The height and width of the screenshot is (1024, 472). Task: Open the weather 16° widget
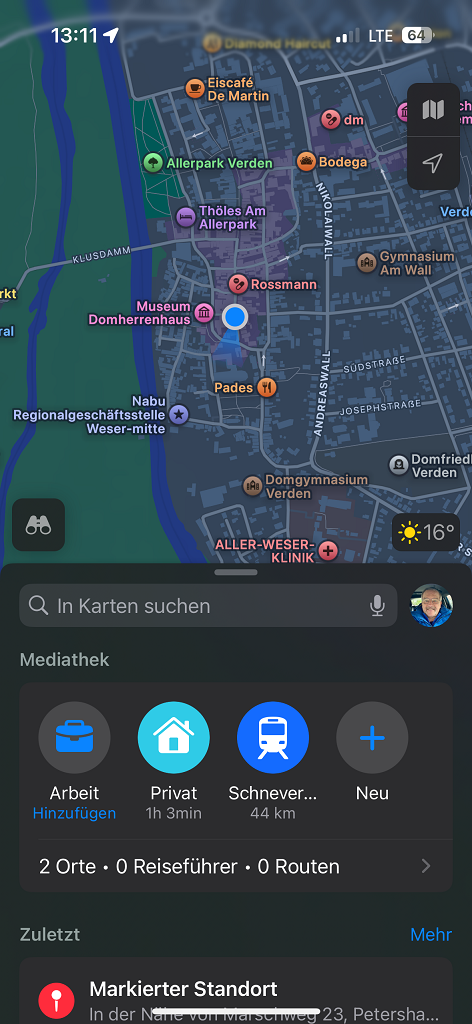[426, 533]
